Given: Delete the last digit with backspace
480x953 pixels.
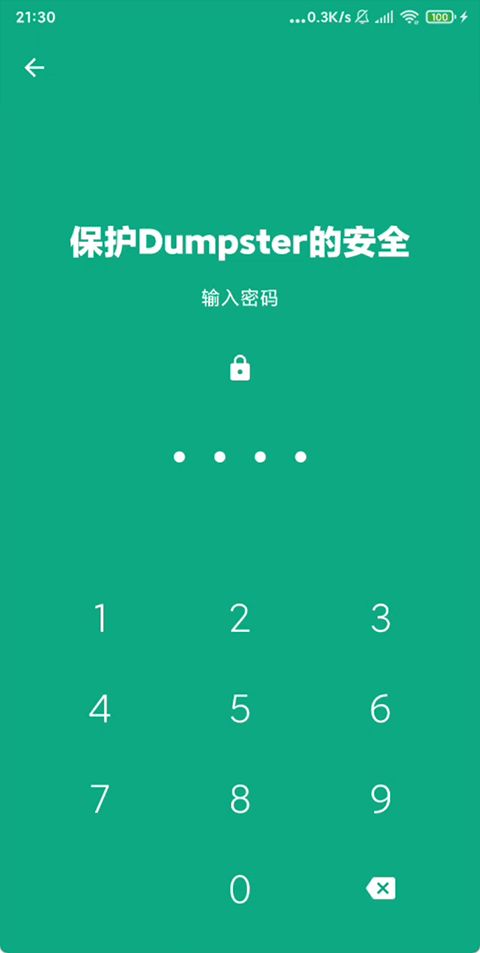Looking at the screenshot, I should pos(380,888).
